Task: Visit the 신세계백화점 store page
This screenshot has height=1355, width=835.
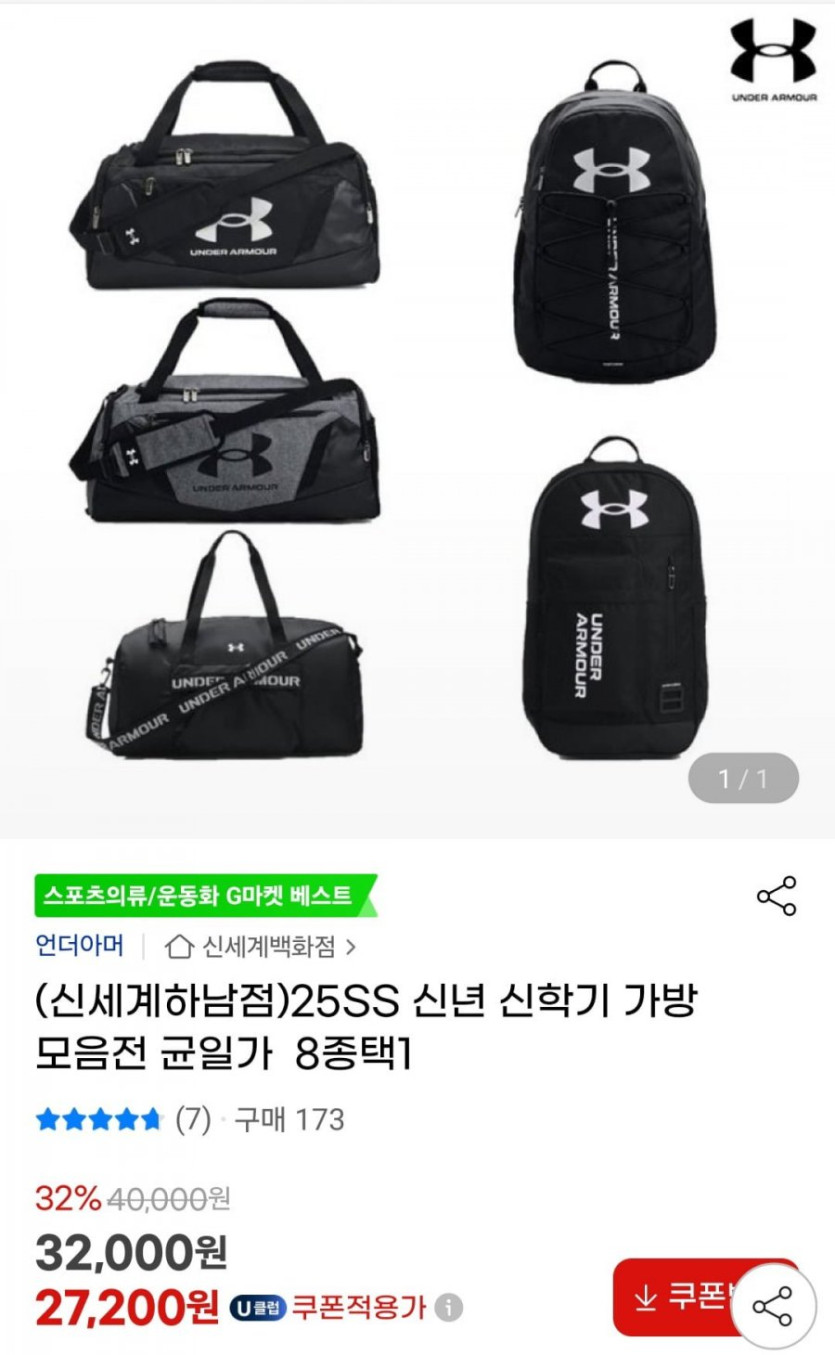Action: pyautogui.click(x=260, y=945)
